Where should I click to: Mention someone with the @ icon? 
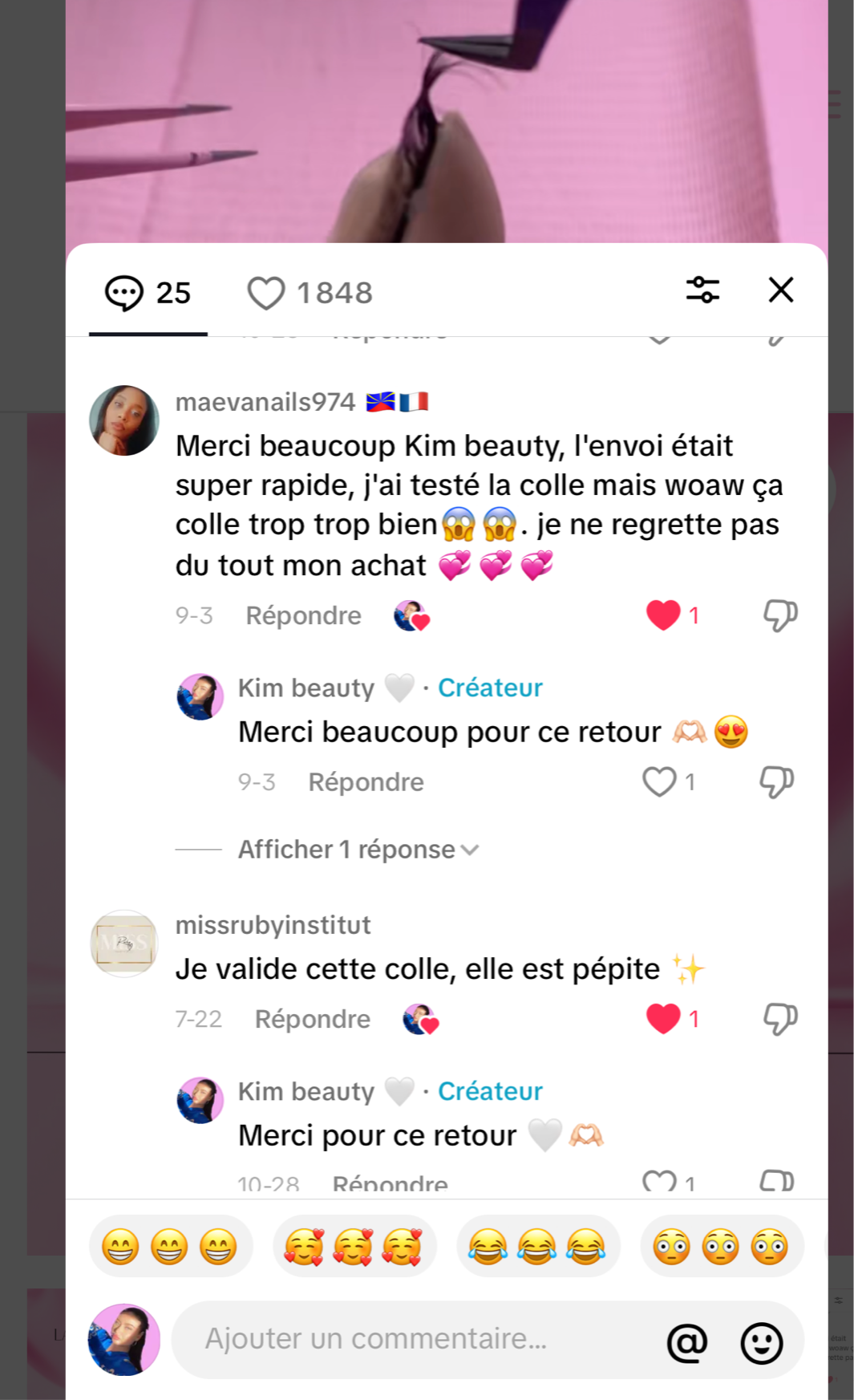pyautogui.click(x=687, y=1342)
